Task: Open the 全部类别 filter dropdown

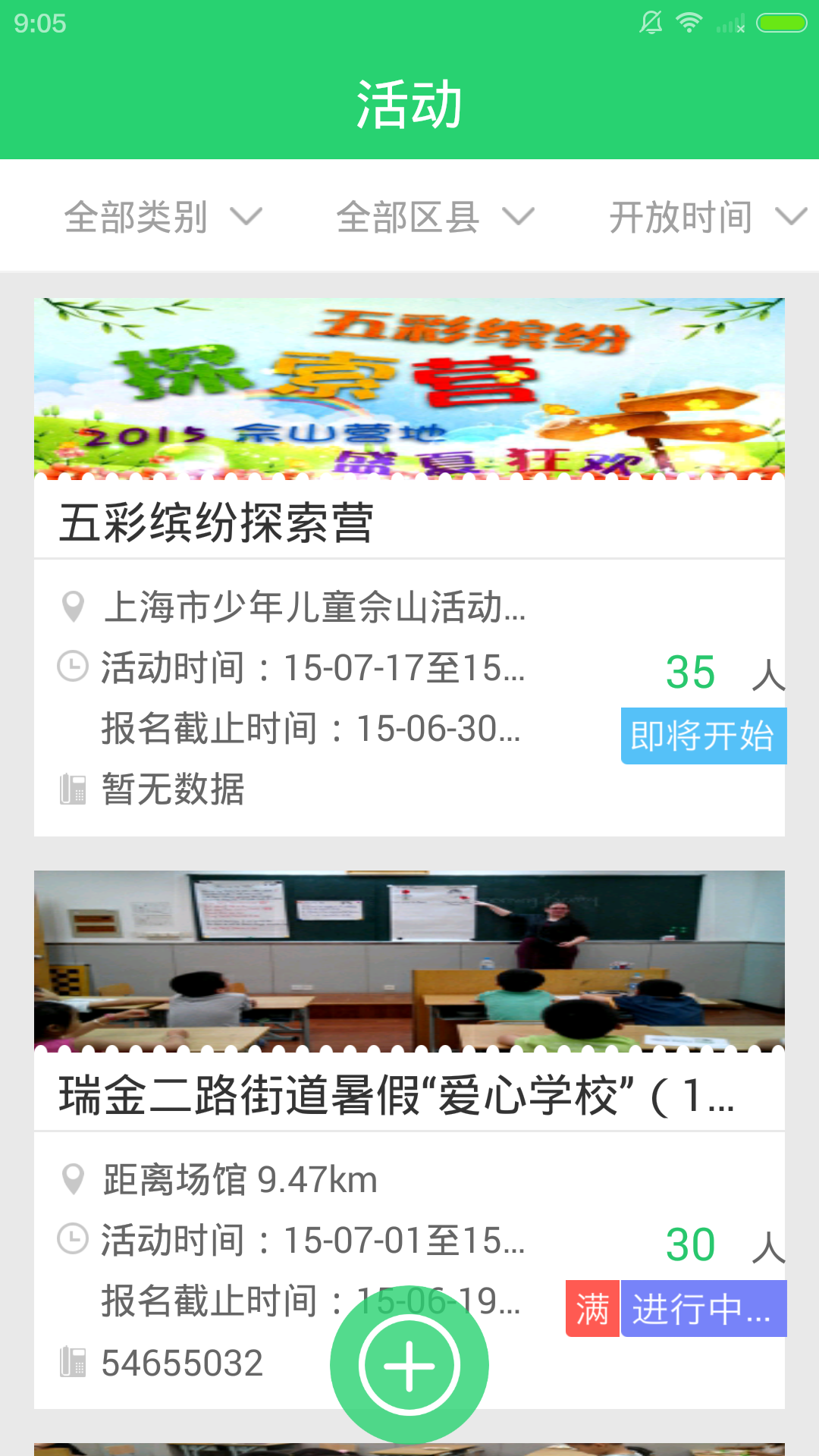Action: click(159, 216)
